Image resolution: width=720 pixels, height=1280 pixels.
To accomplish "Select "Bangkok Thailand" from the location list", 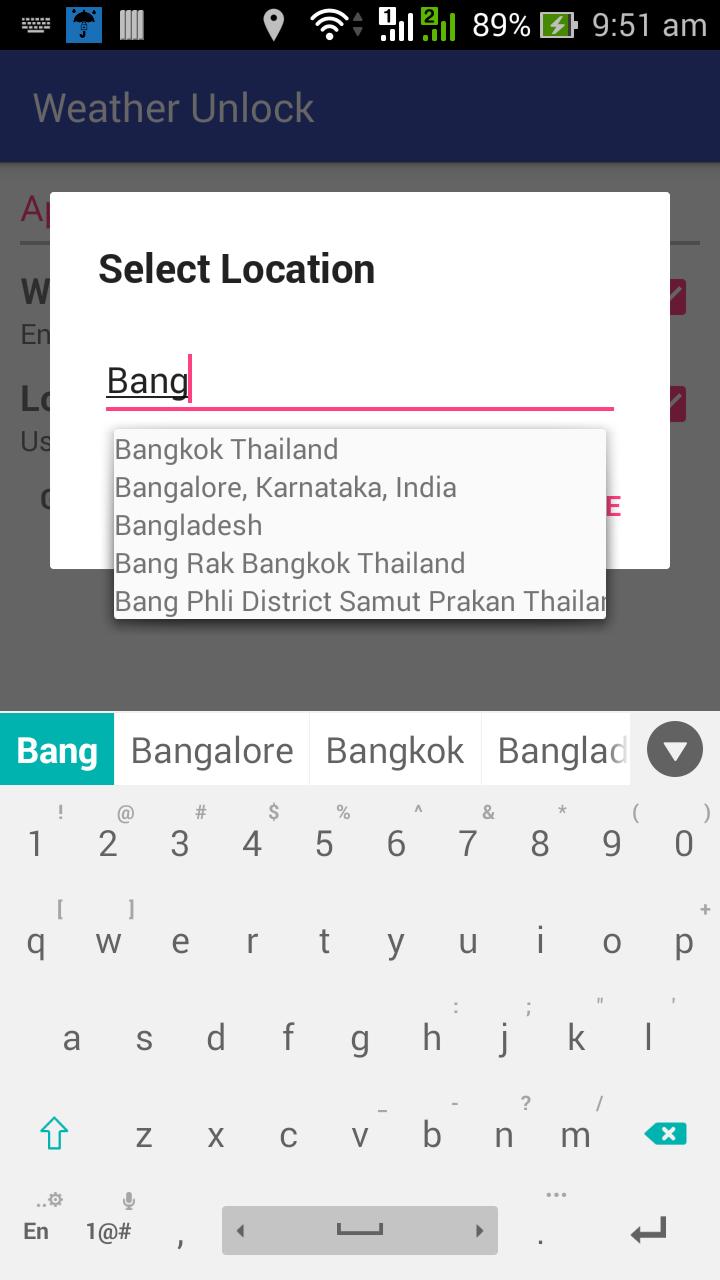I will click(x=225, y=449).
